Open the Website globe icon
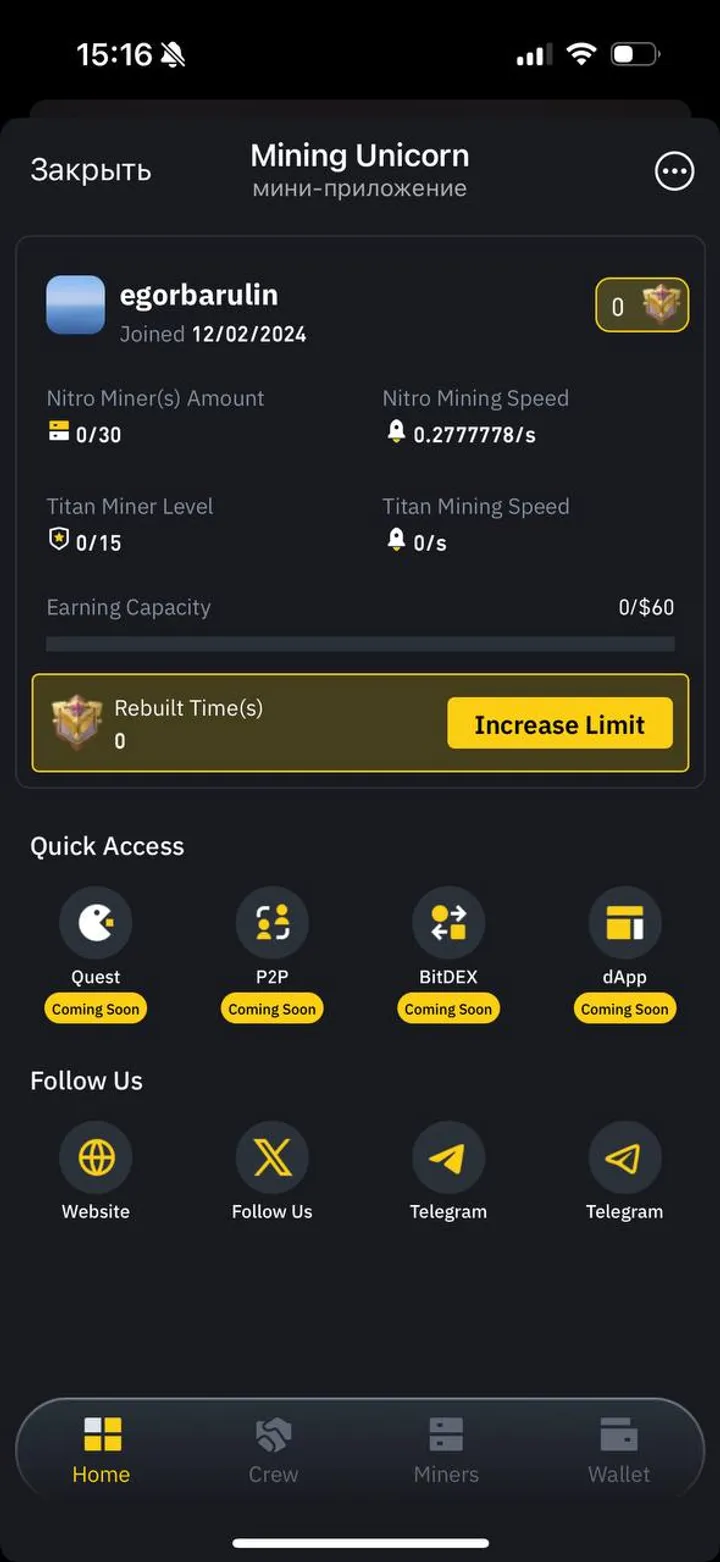Viewport: 720px width, 1562px height. (95, 1156)
